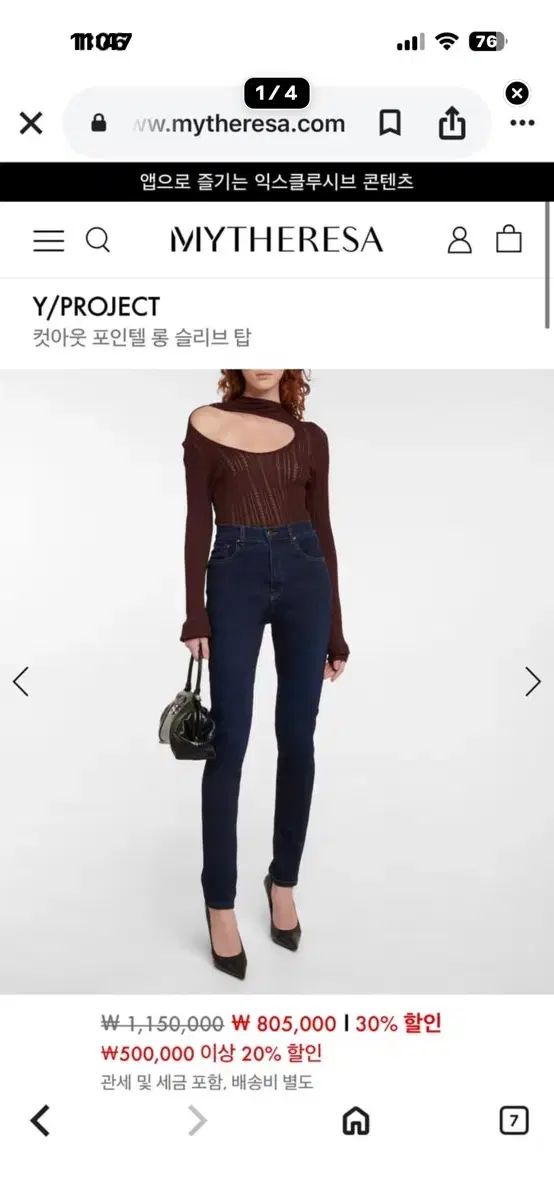Open the tab switcher showing 7 tabs
Image resolution: width=554 pixels, height=1200 pixels.
coord(514,1121)
